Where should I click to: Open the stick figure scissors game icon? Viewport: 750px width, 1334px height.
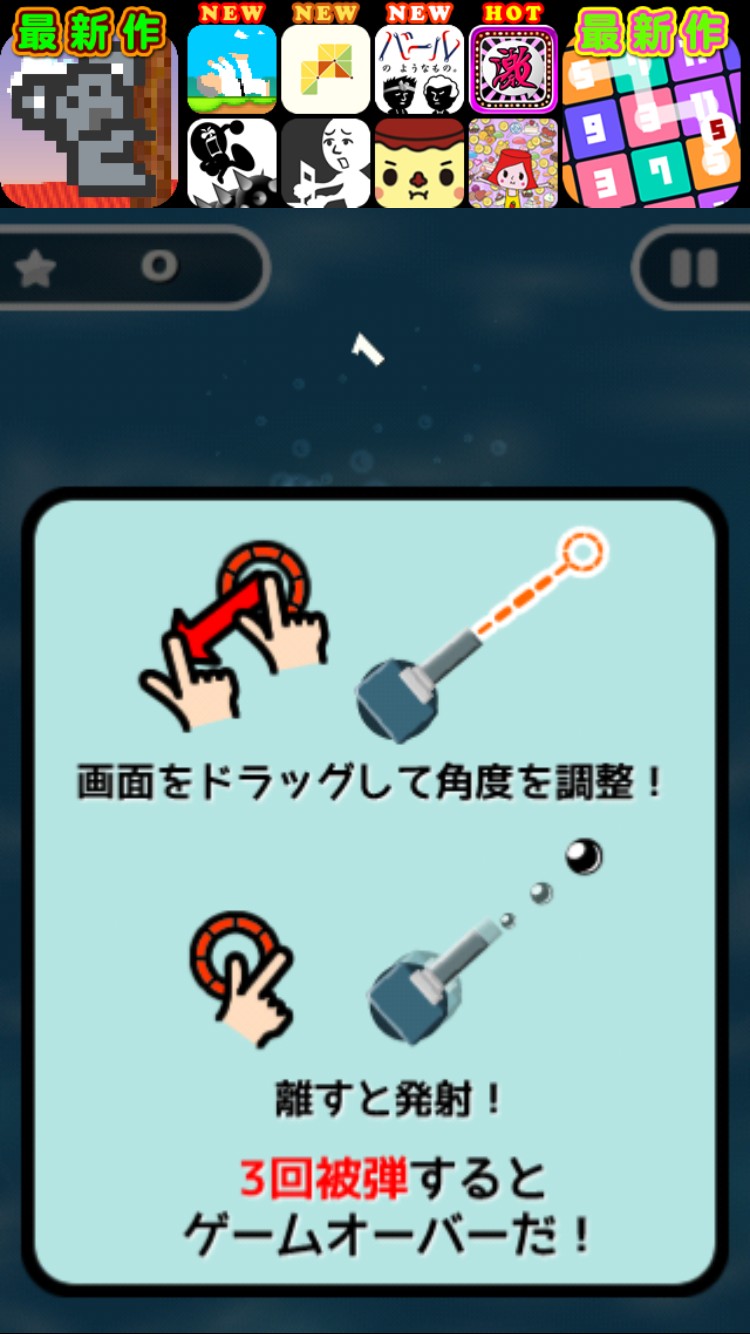click(x=326, y=163)
